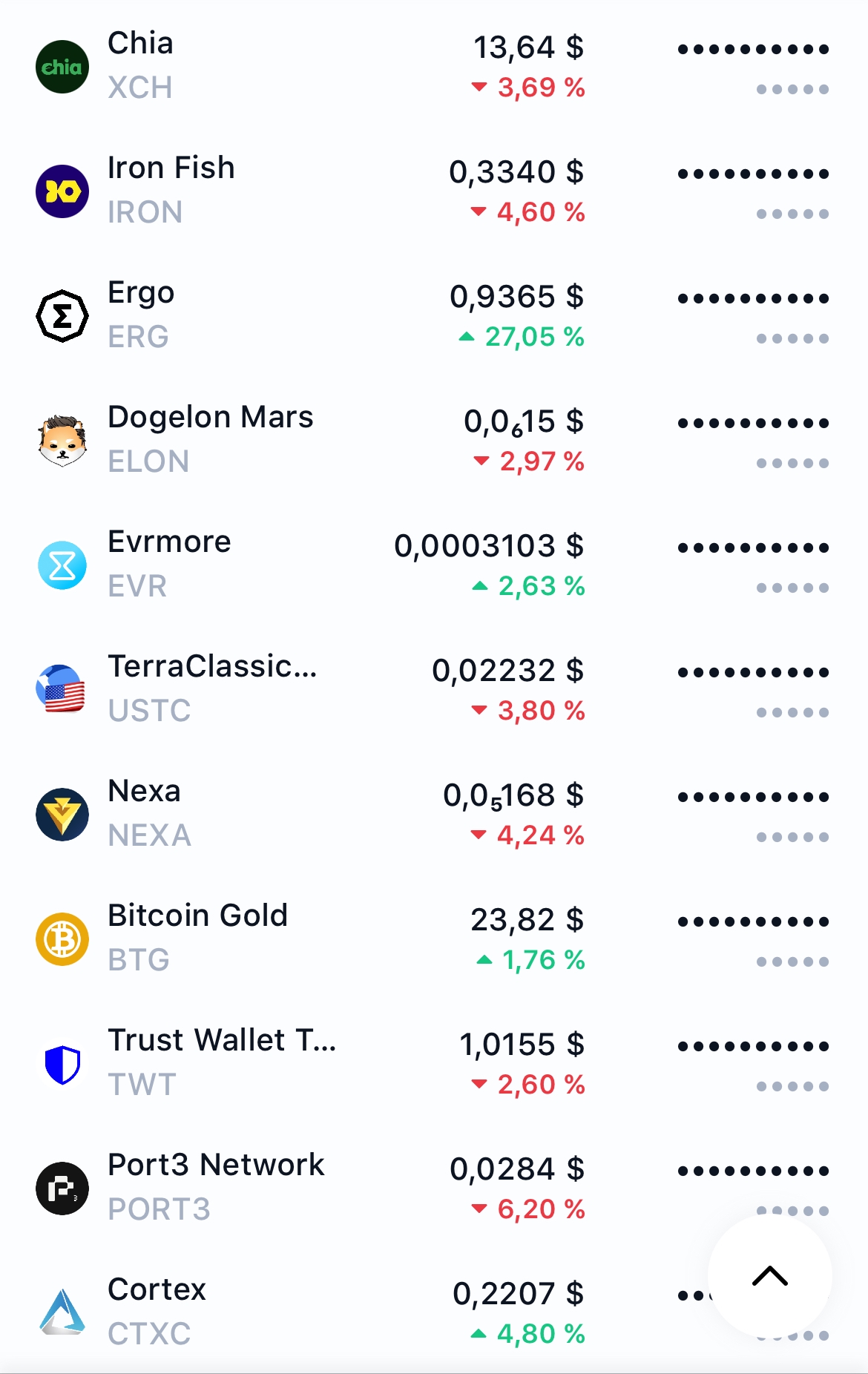
Task: Tap the back-to-top arrow button
Action: click(769, 1276)
